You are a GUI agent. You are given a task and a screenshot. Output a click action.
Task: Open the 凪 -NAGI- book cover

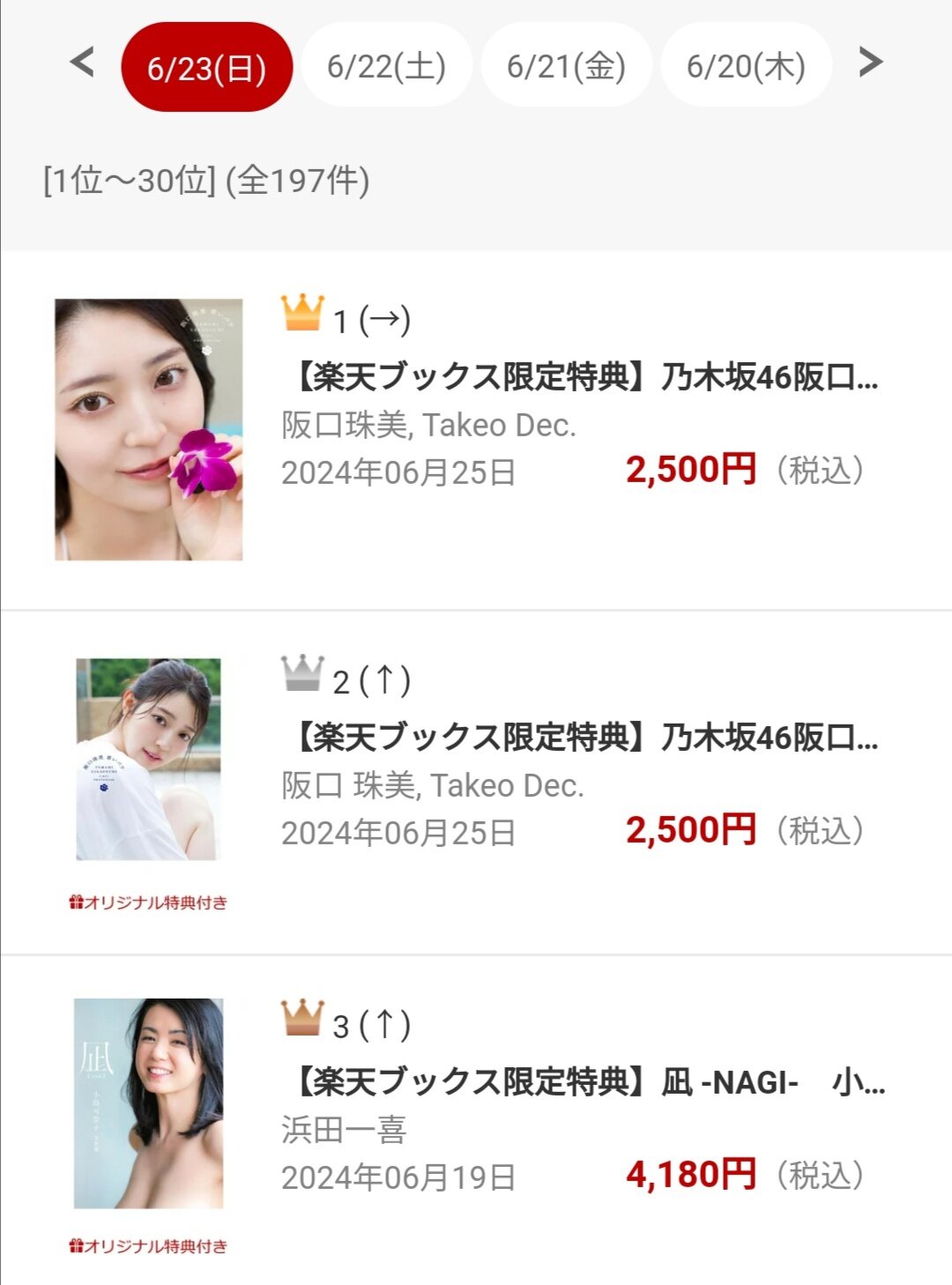pyautogui.click(x=148, y=1103)
